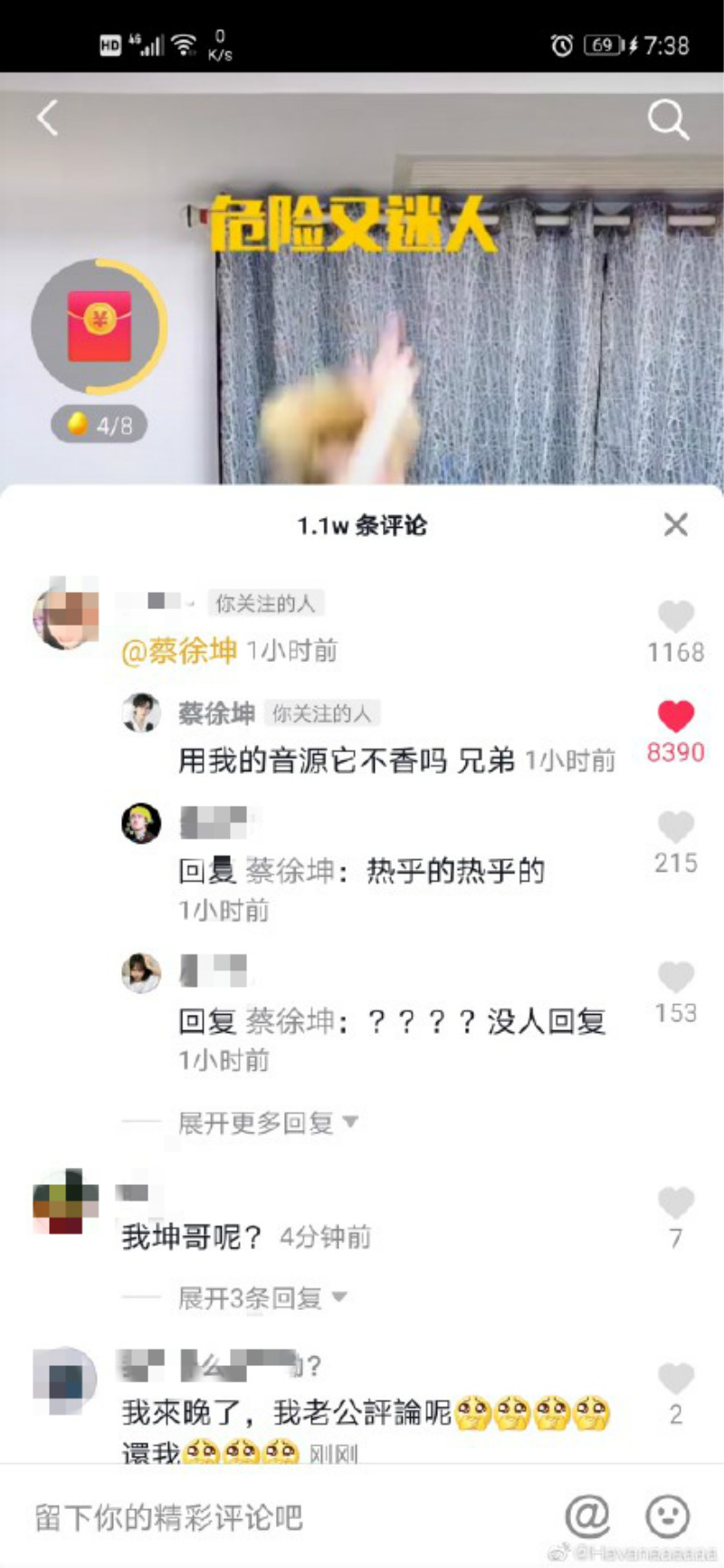The height and width of the screenshot is (1568, 724).
Task: Like the reply 热乎的热乎的
Action: pos(675,827)
